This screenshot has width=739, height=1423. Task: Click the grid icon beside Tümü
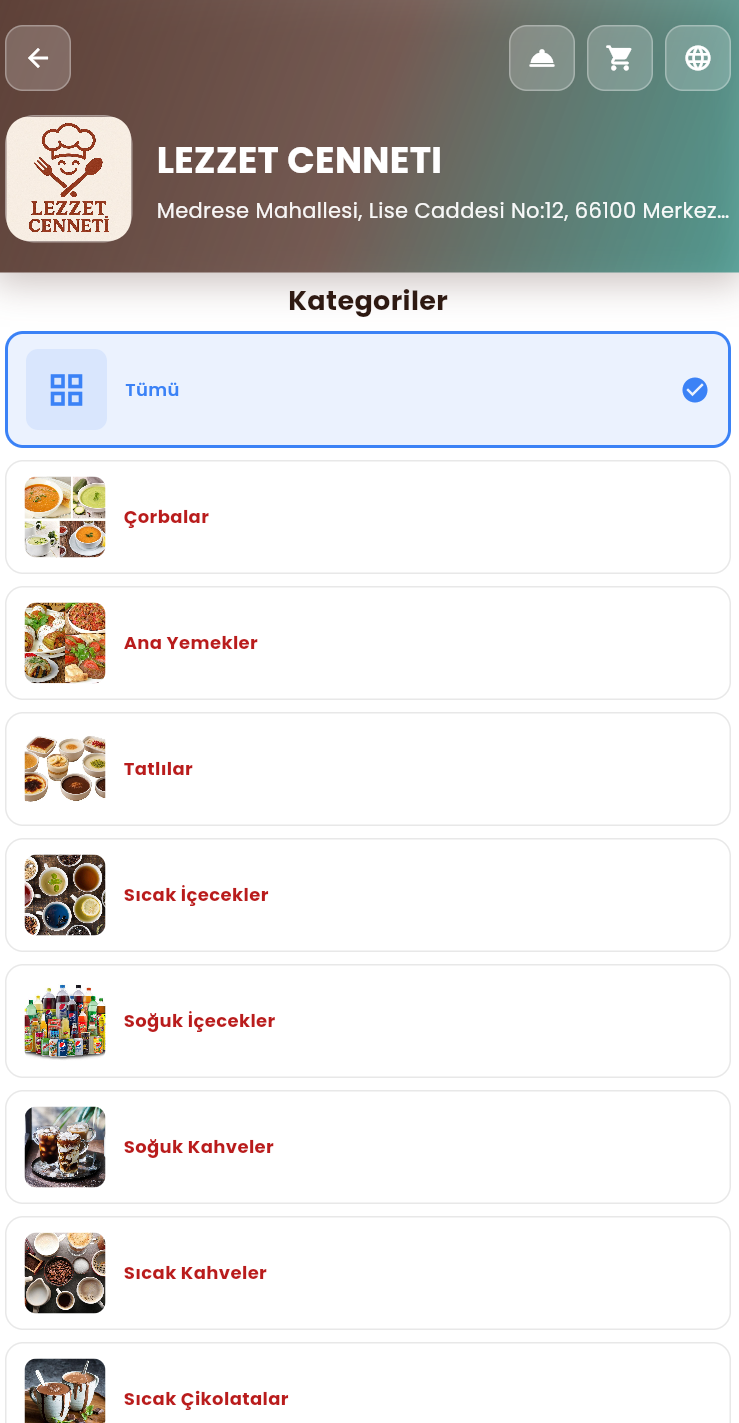tap(66, 390)
